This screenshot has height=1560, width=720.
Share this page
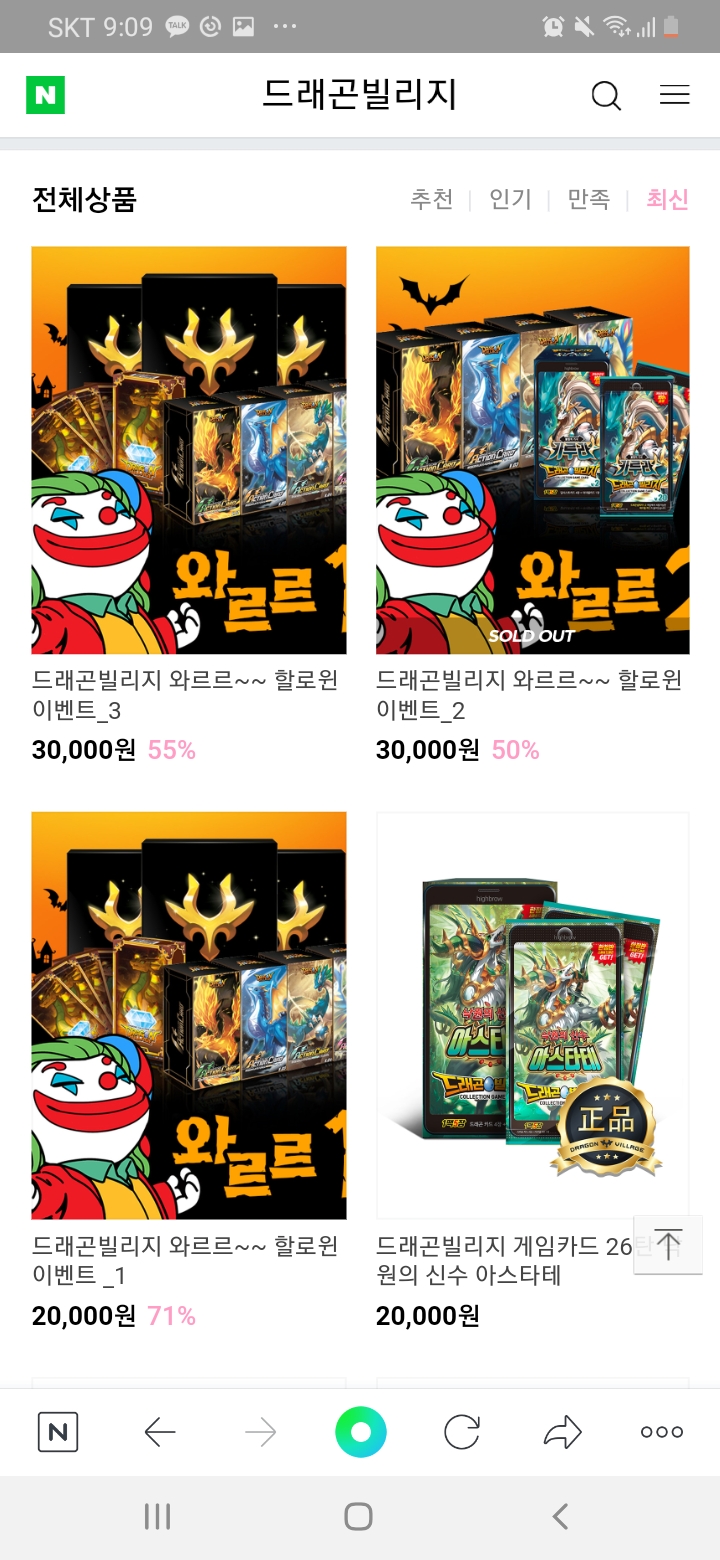[562, 1432]
